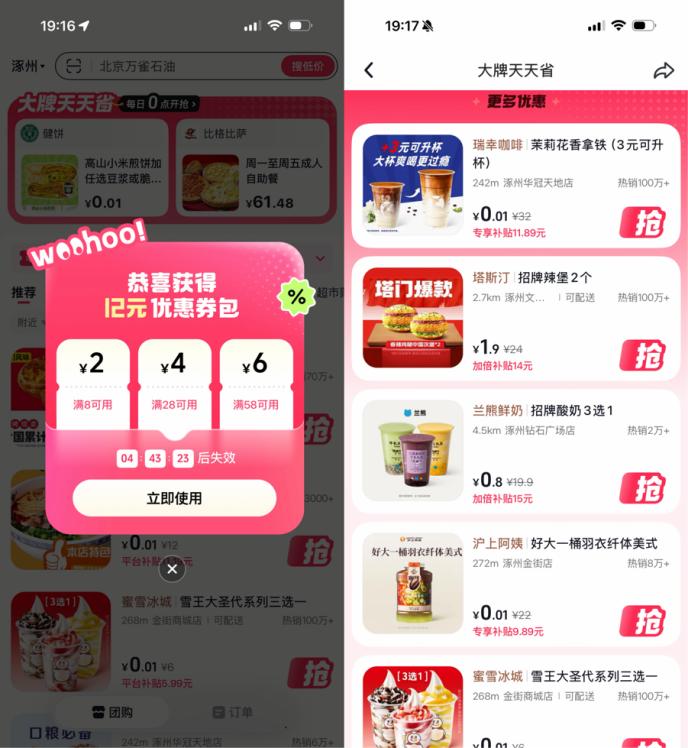The width and height of the screenshot is (688, 748).
Task: Grab the 瑞幸咖啡 茉莉花香拿铁 deal
Action: (x=641, y=222)
